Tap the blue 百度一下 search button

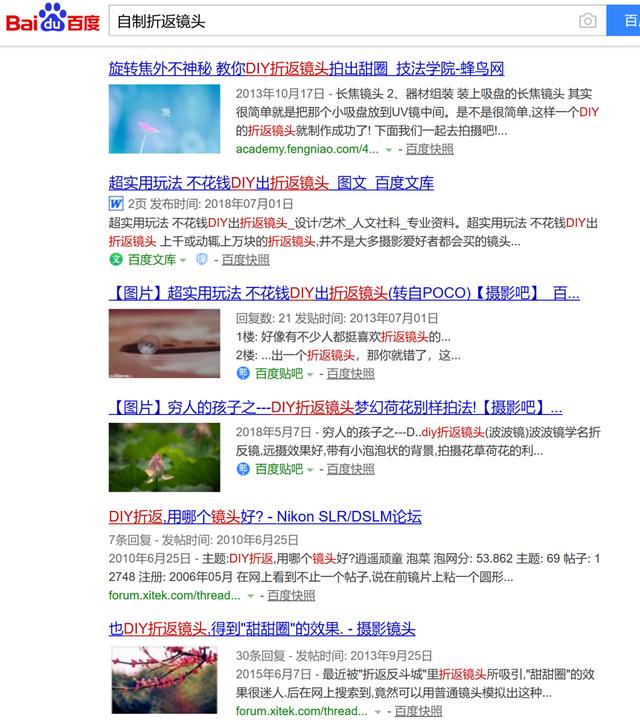click(623, 20)
